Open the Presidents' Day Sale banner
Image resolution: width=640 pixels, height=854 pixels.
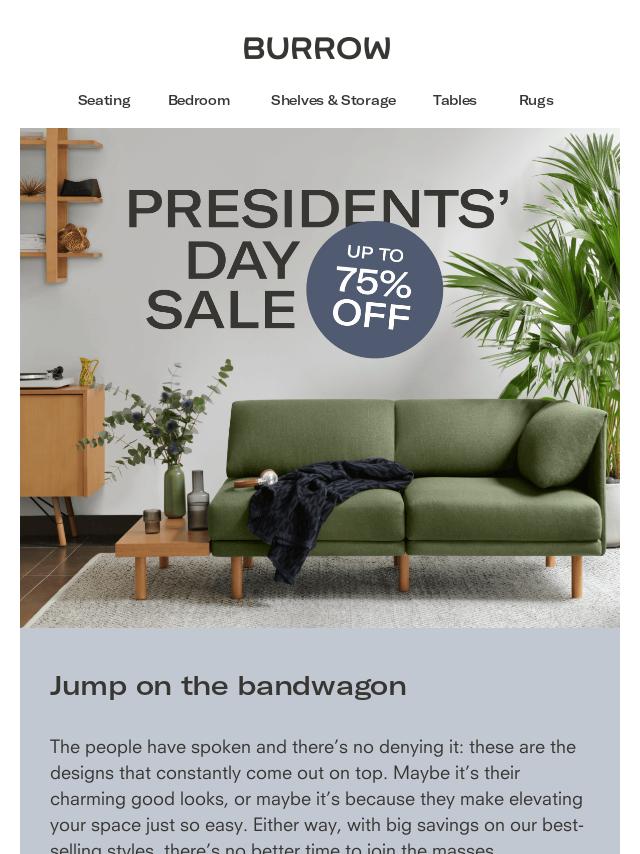[x=320, y=378]
